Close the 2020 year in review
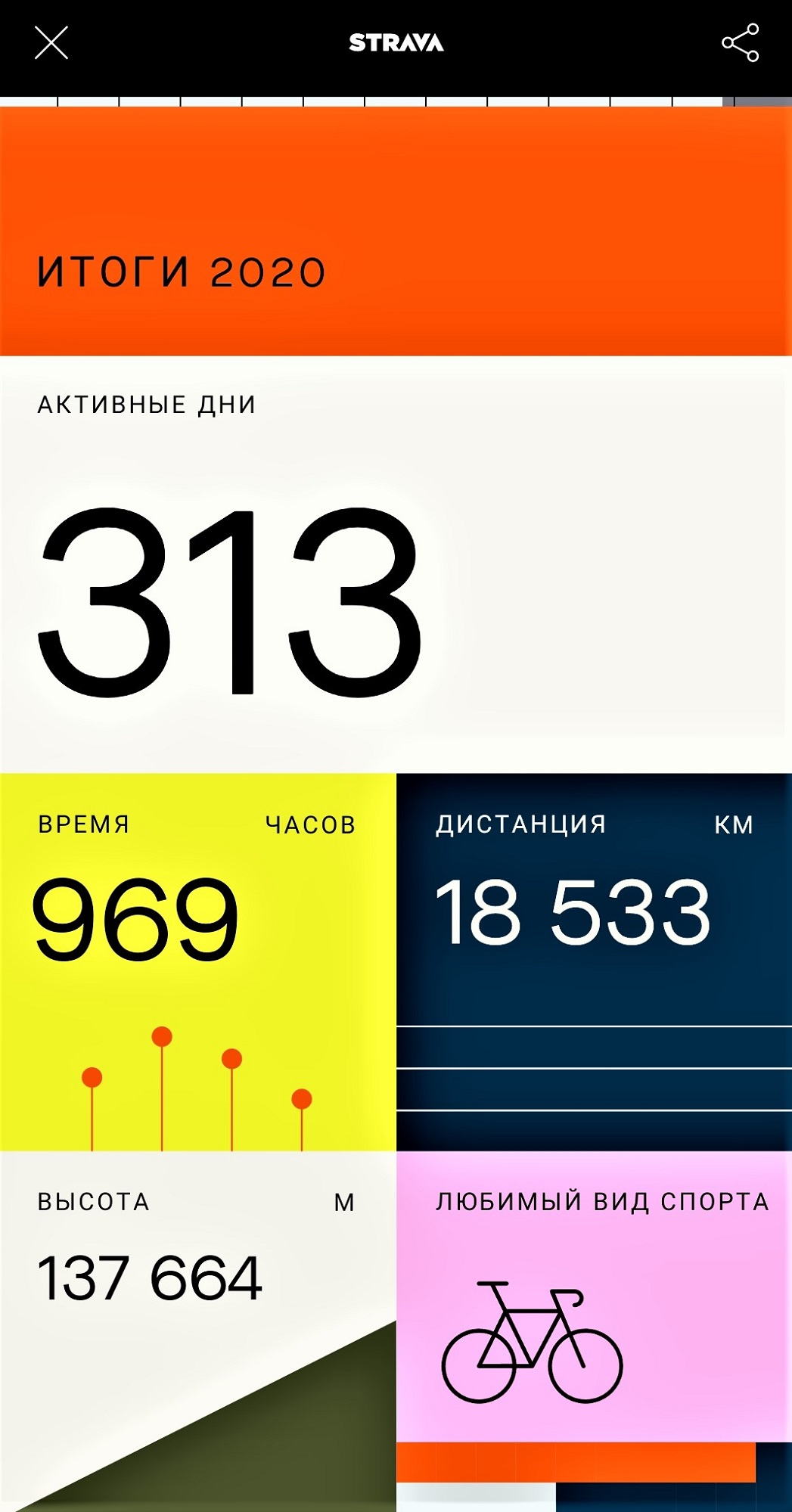This screenshot has width=792, height=1512. (51, 42)
